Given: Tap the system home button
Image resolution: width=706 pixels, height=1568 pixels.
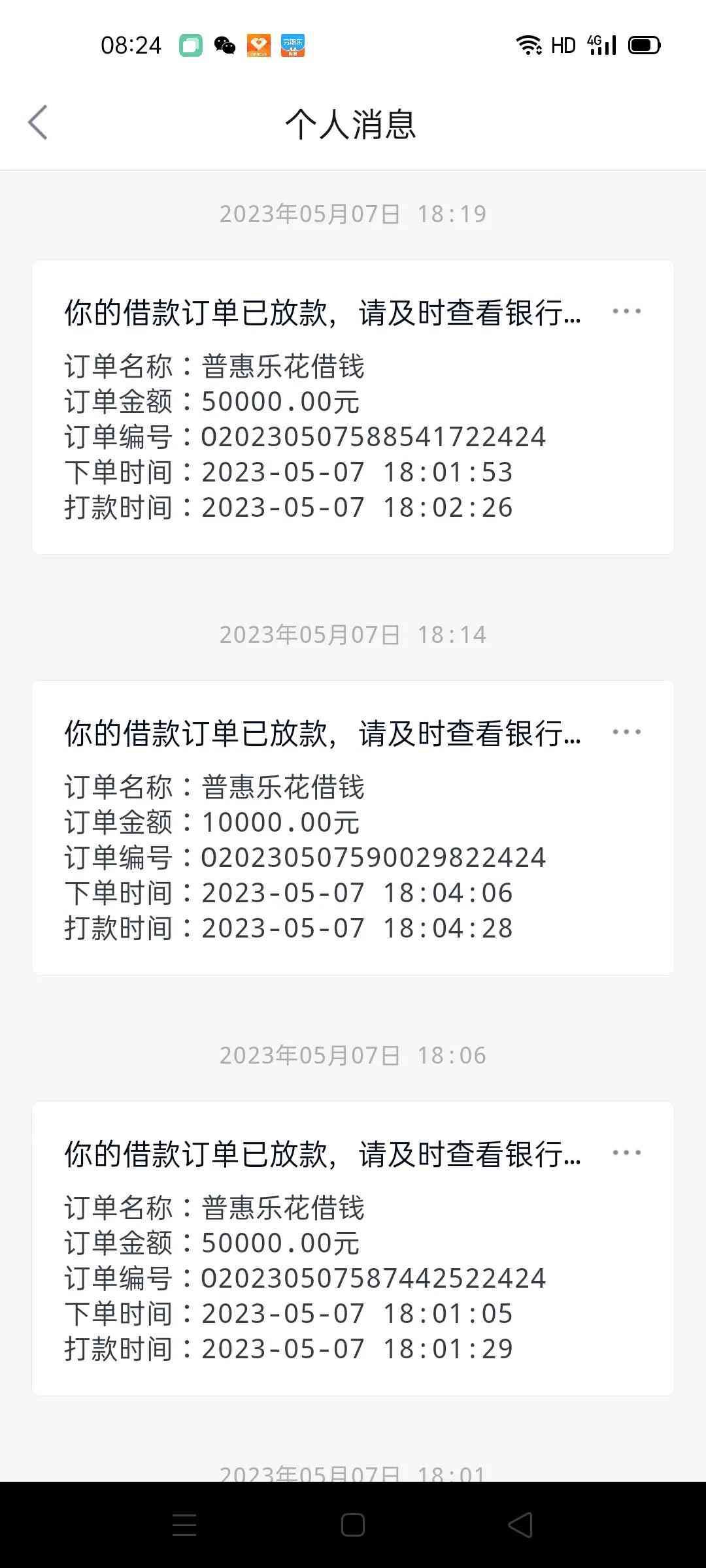Looking at the screenshot, I should click(353, 1525).
